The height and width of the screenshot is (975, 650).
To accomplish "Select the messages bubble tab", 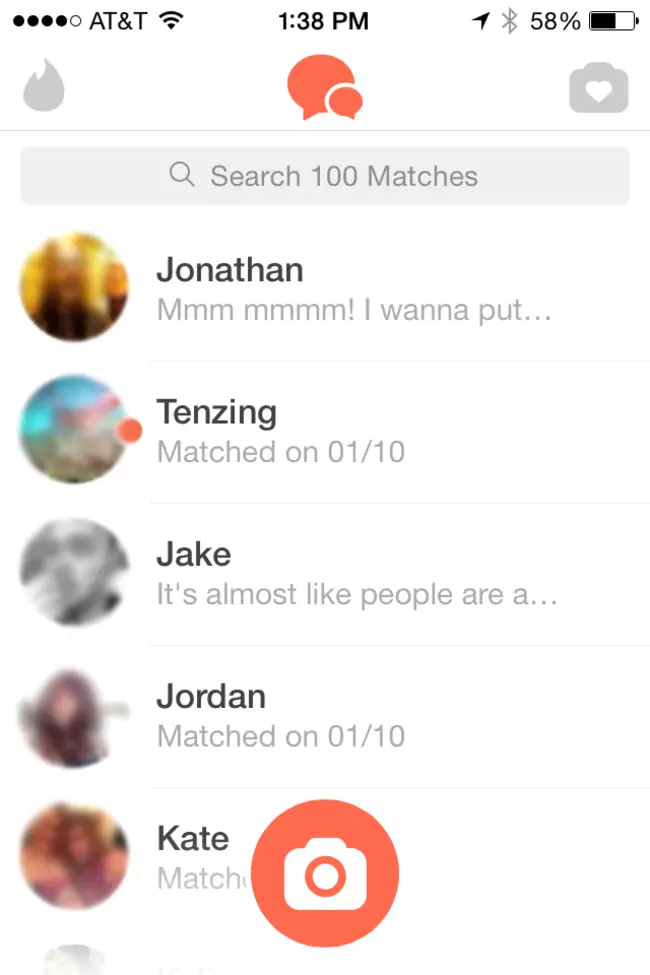I will (324, 88).
